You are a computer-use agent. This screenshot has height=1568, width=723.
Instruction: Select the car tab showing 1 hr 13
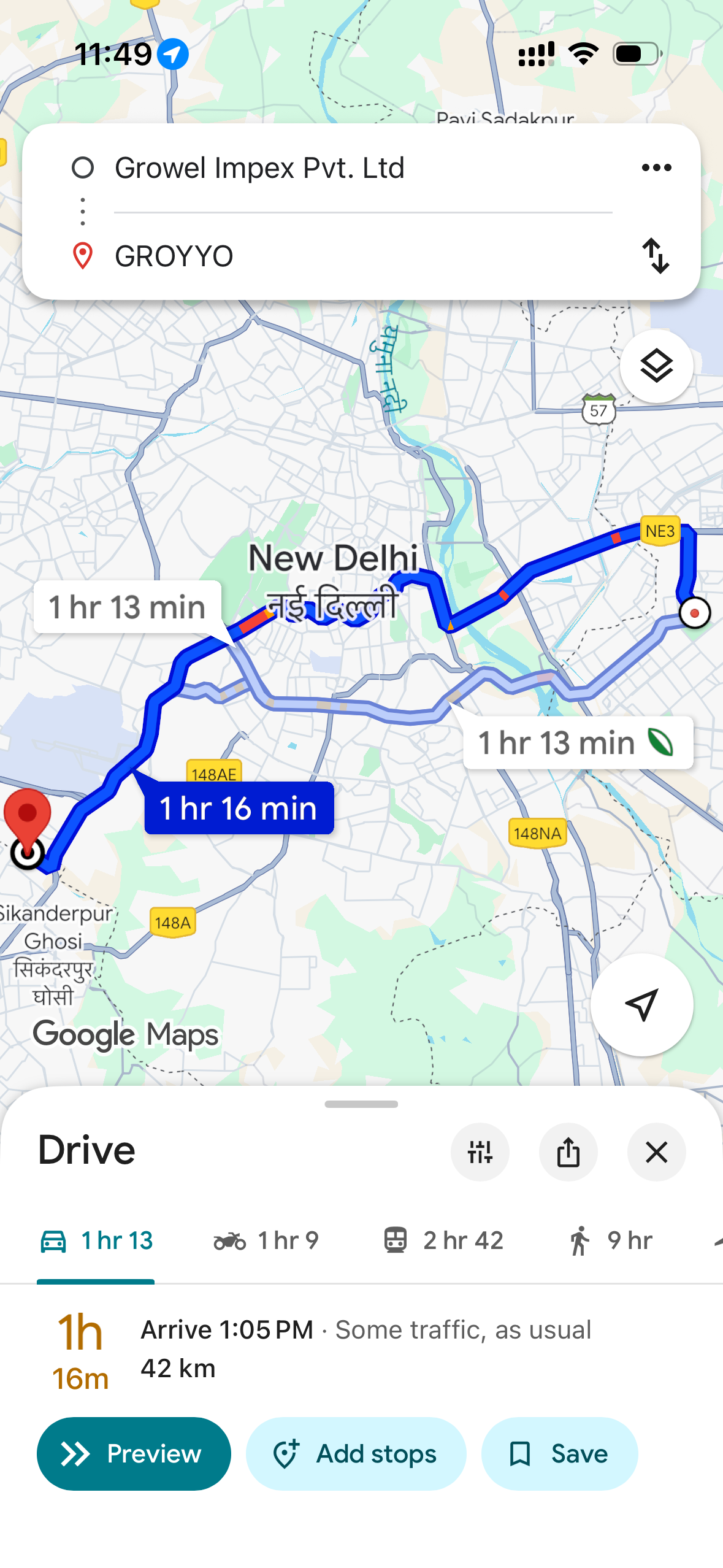[96, 1240]
